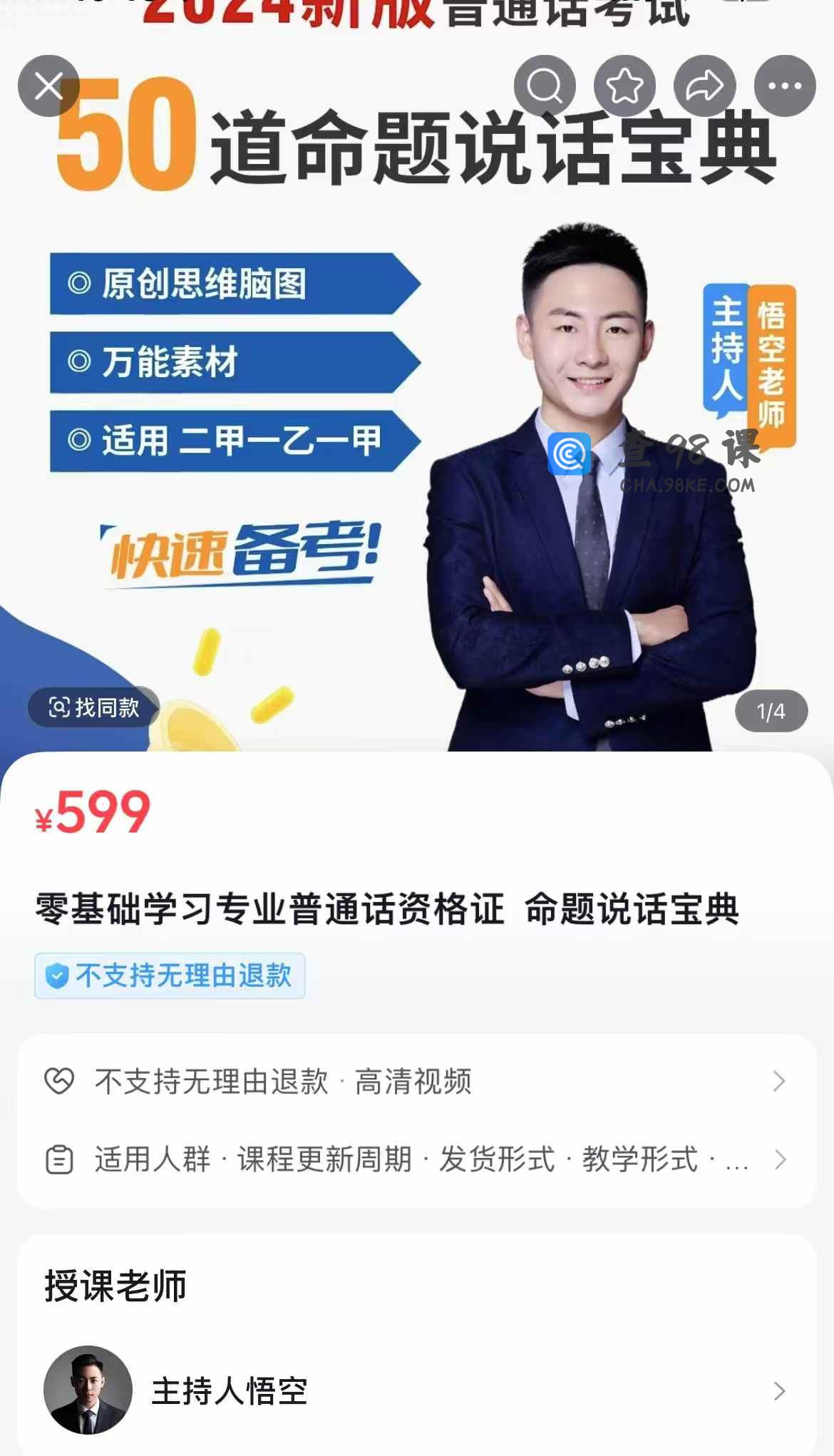
Task: Share this course
Action: click(704, 86)
